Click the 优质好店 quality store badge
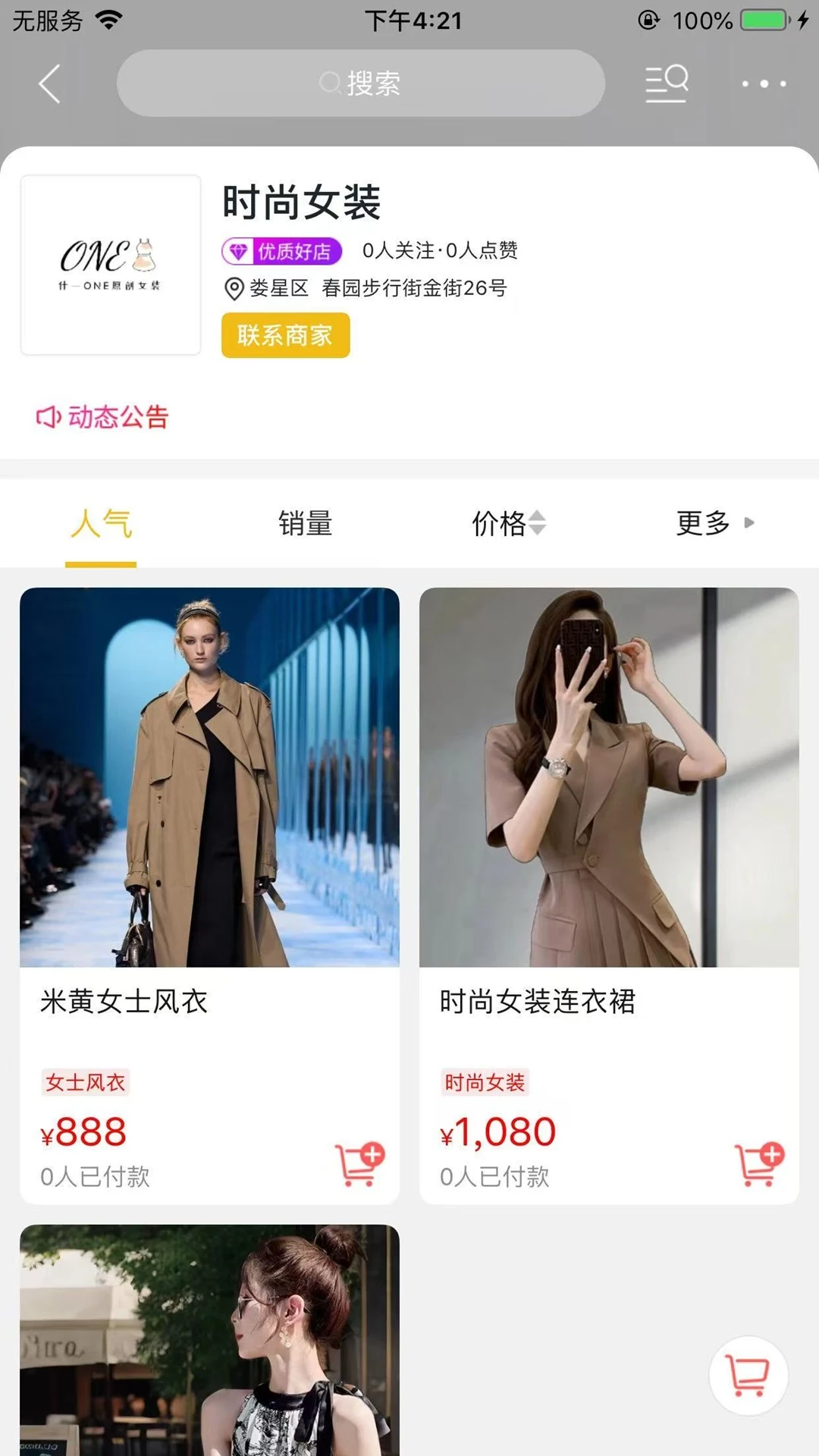This screenshot has height=1456, width=819. 281,250
